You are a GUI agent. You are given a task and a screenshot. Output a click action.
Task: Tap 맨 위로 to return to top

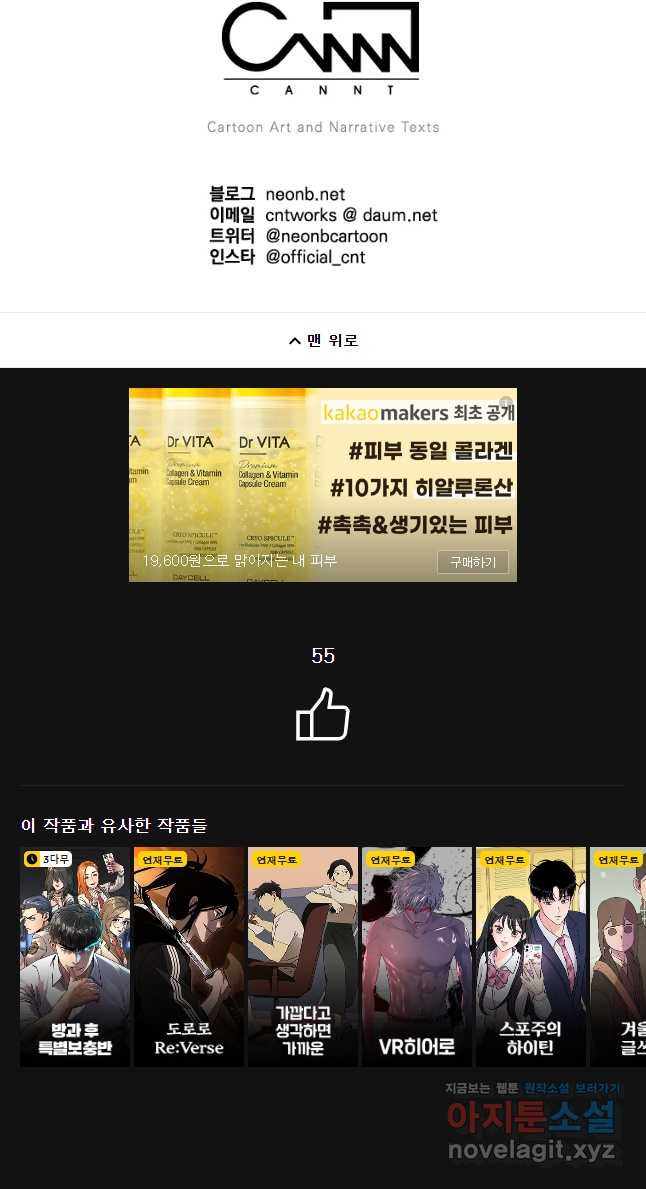[x=323, y=340]
